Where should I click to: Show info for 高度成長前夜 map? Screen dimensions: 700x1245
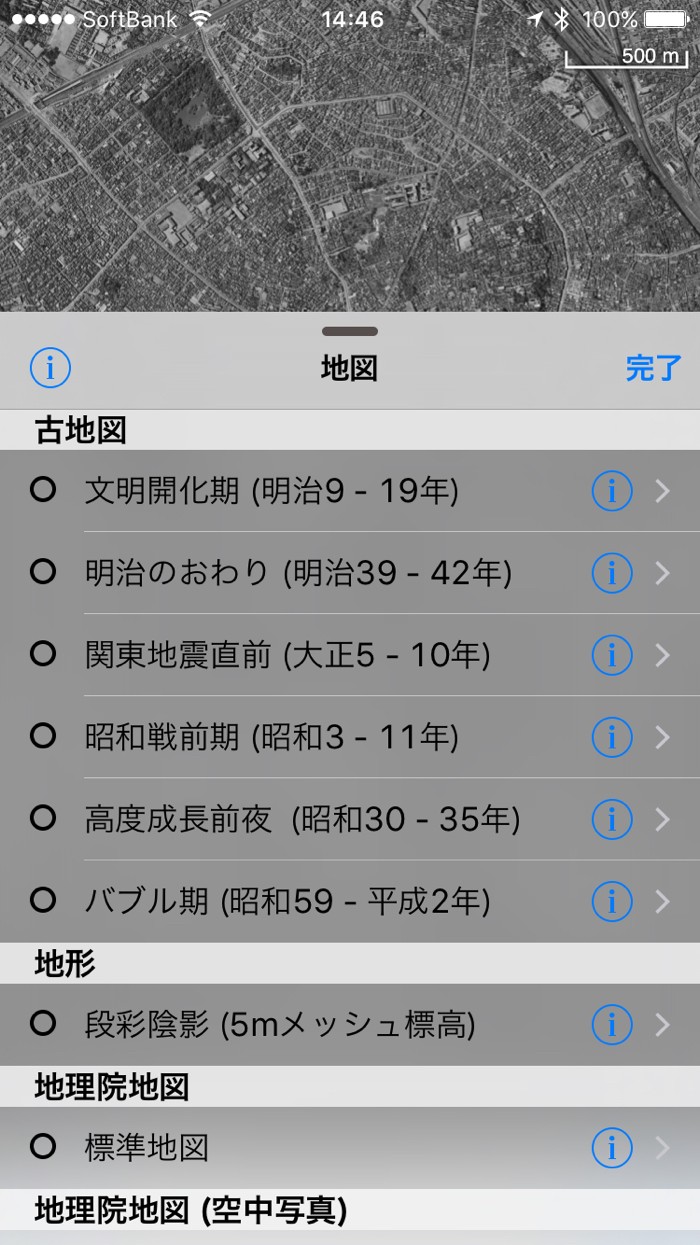click(x=612, y=819)
